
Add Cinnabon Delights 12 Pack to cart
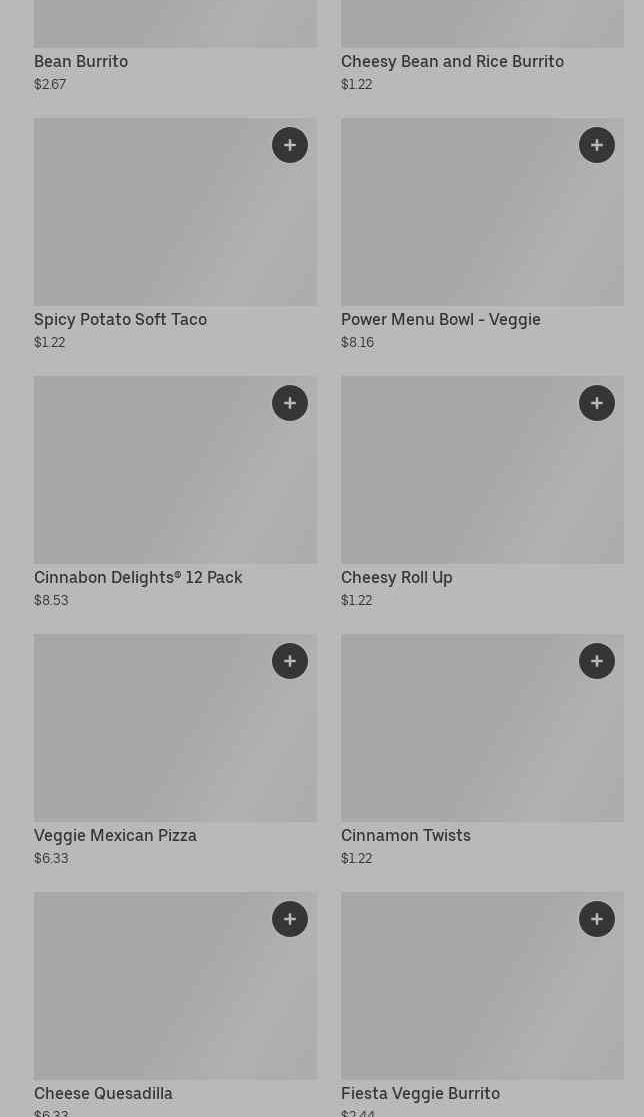(x=290, y=403)
